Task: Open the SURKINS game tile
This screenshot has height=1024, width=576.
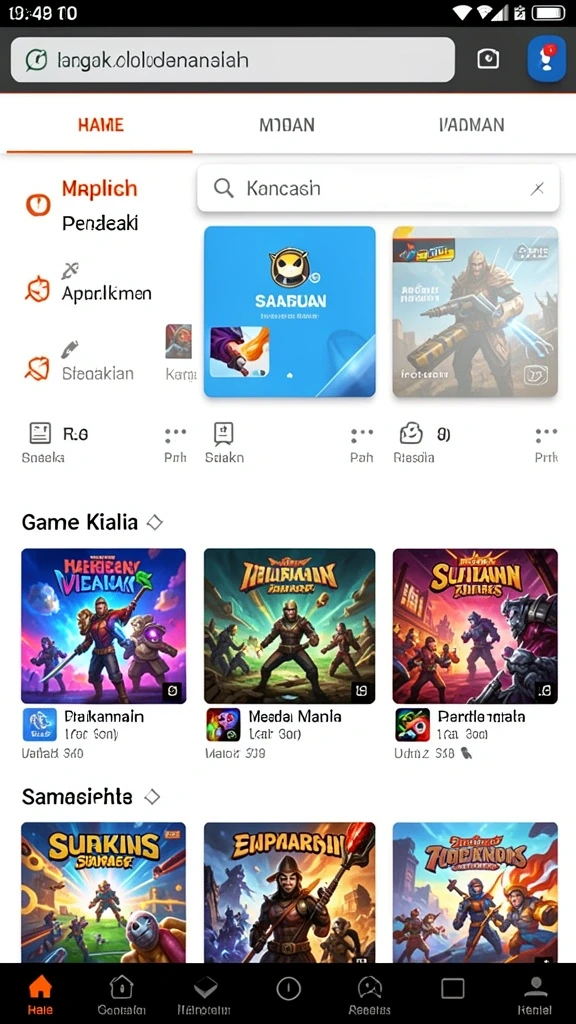Action: pos(103,891)
